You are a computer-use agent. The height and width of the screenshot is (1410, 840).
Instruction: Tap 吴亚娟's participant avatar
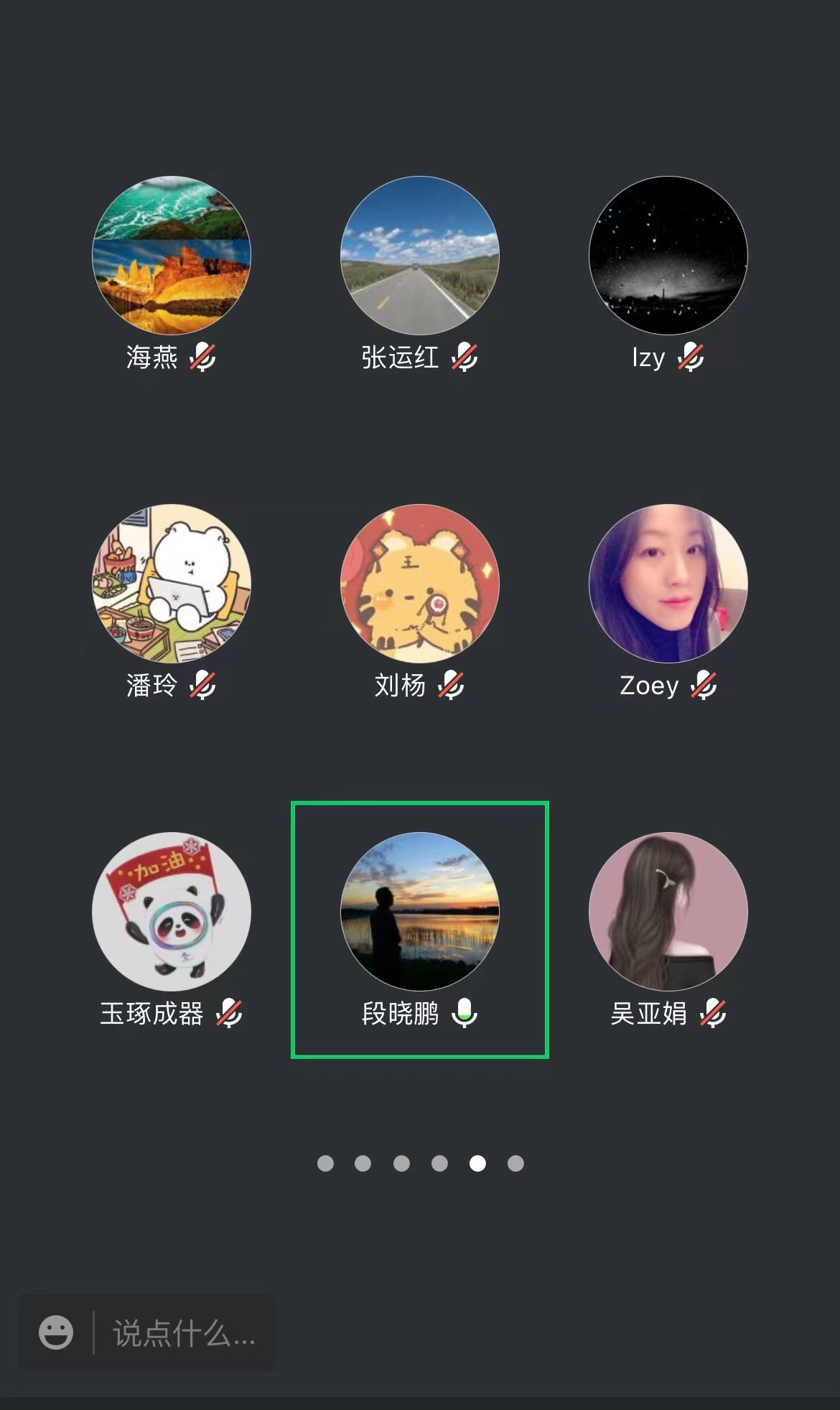668,912
